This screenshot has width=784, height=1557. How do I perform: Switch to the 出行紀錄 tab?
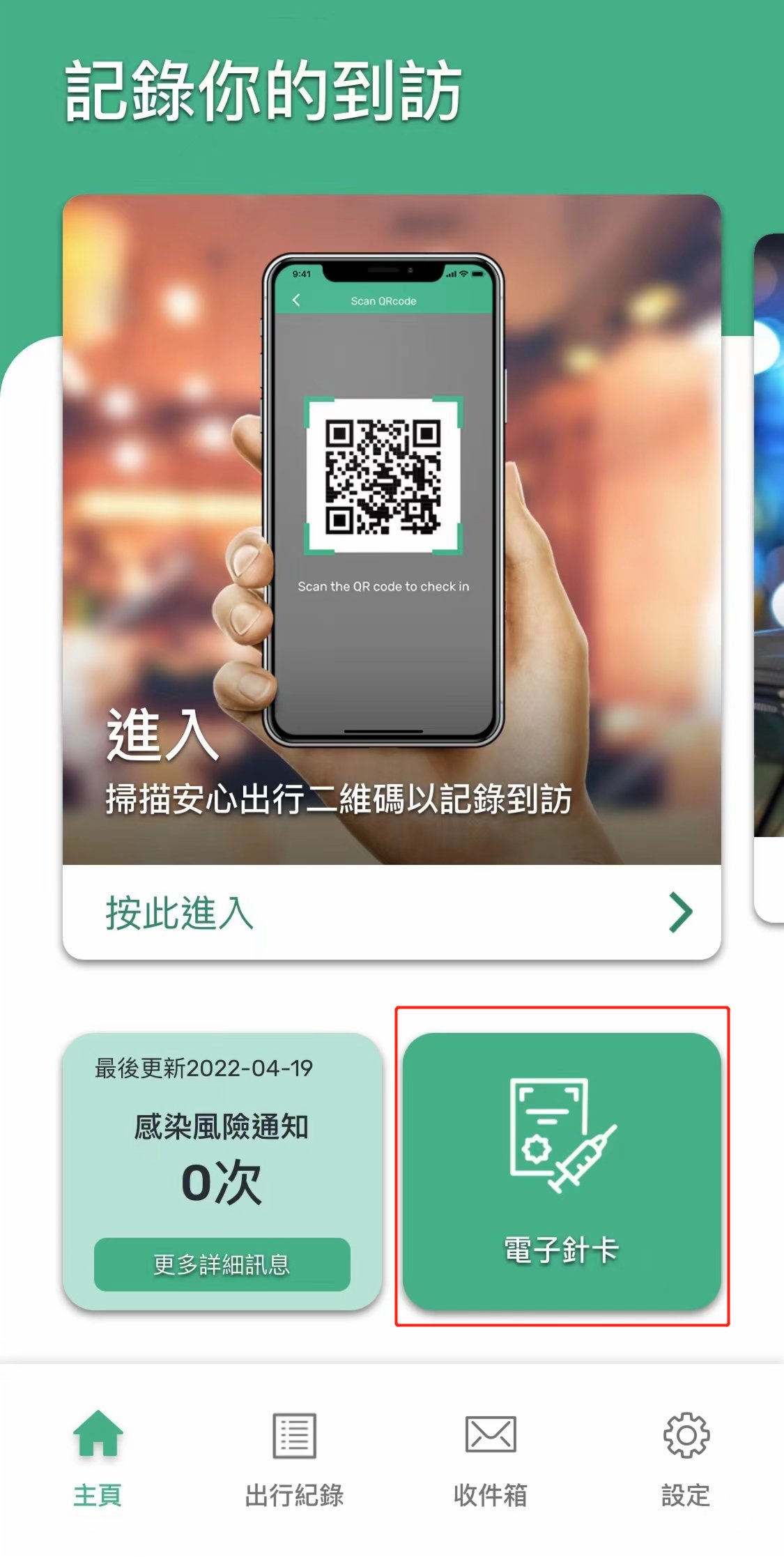pyautogui.click(x=294, y=1457)
